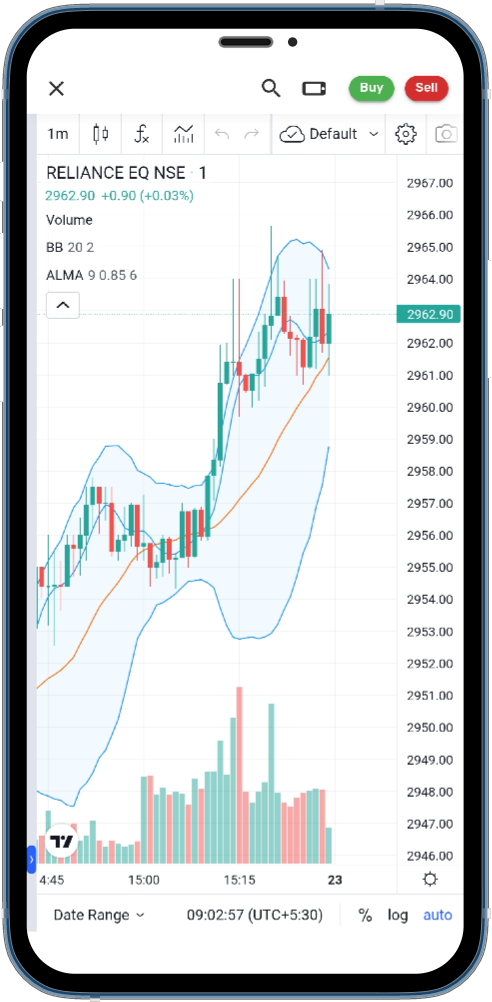Switch price scale to percent
This screenshot has height=1002, width=492.
point(365,915)
